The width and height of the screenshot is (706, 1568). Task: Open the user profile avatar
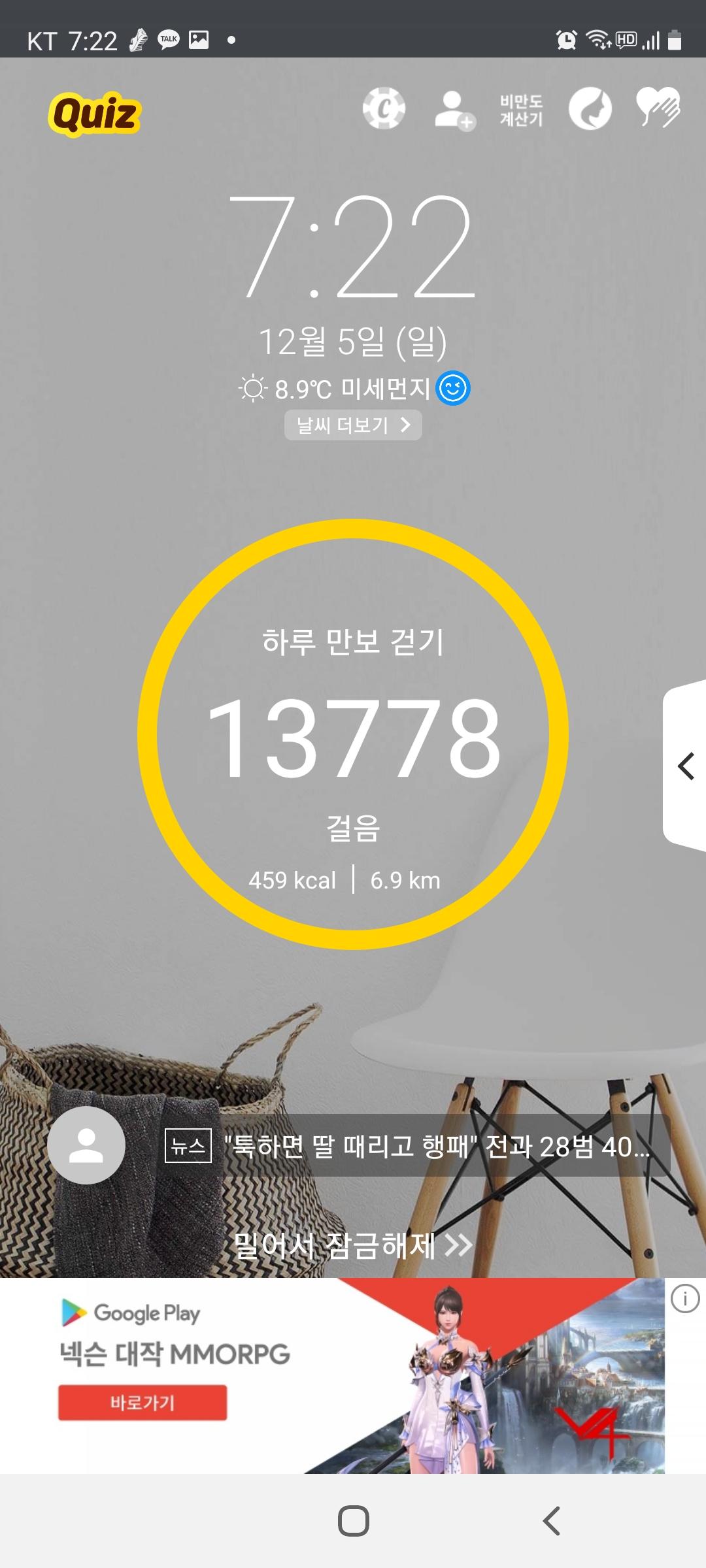click(86, 1146)
